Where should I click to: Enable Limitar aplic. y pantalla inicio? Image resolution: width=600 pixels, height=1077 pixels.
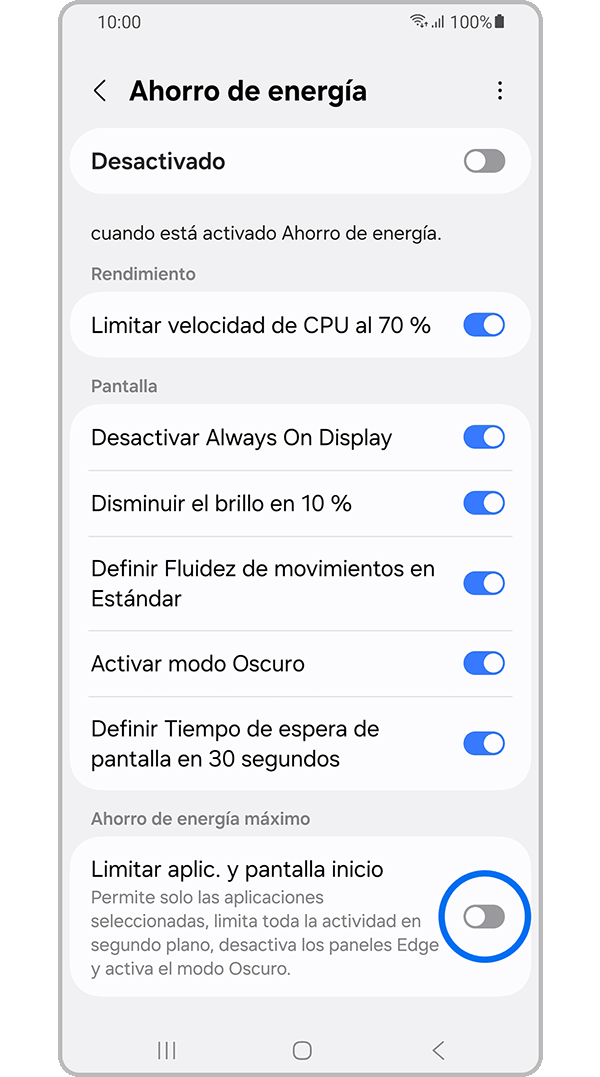pyautogui.click(x=484, y=916)
